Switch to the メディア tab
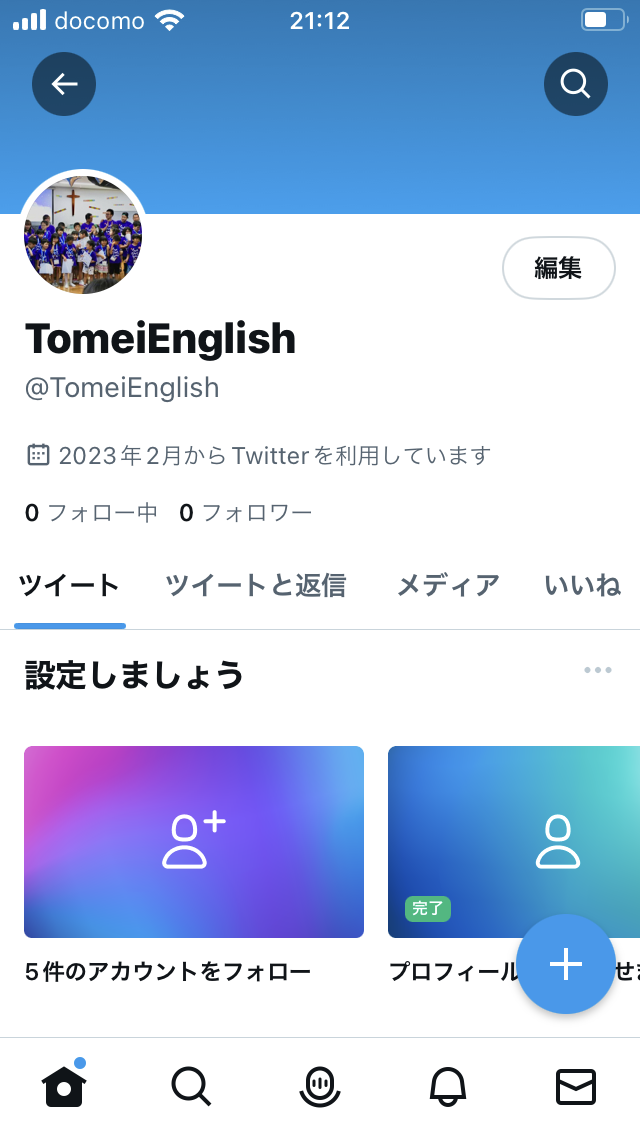This screenshot has width=640, height=1136. 448,586
